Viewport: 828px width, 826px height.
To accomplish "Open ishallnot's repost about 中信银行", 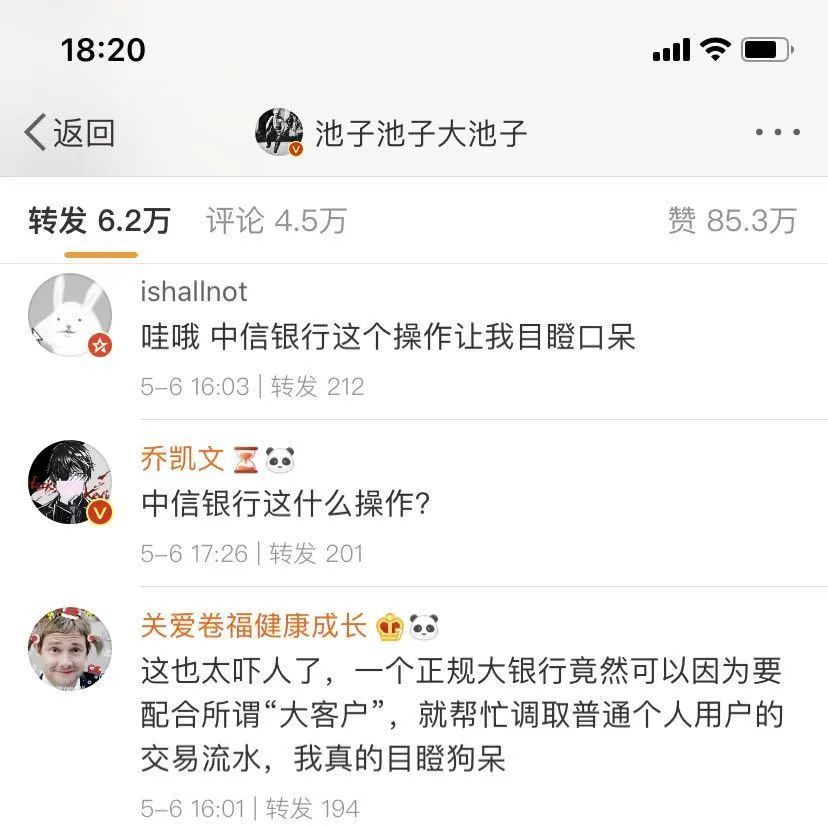I will coord(388,338).
